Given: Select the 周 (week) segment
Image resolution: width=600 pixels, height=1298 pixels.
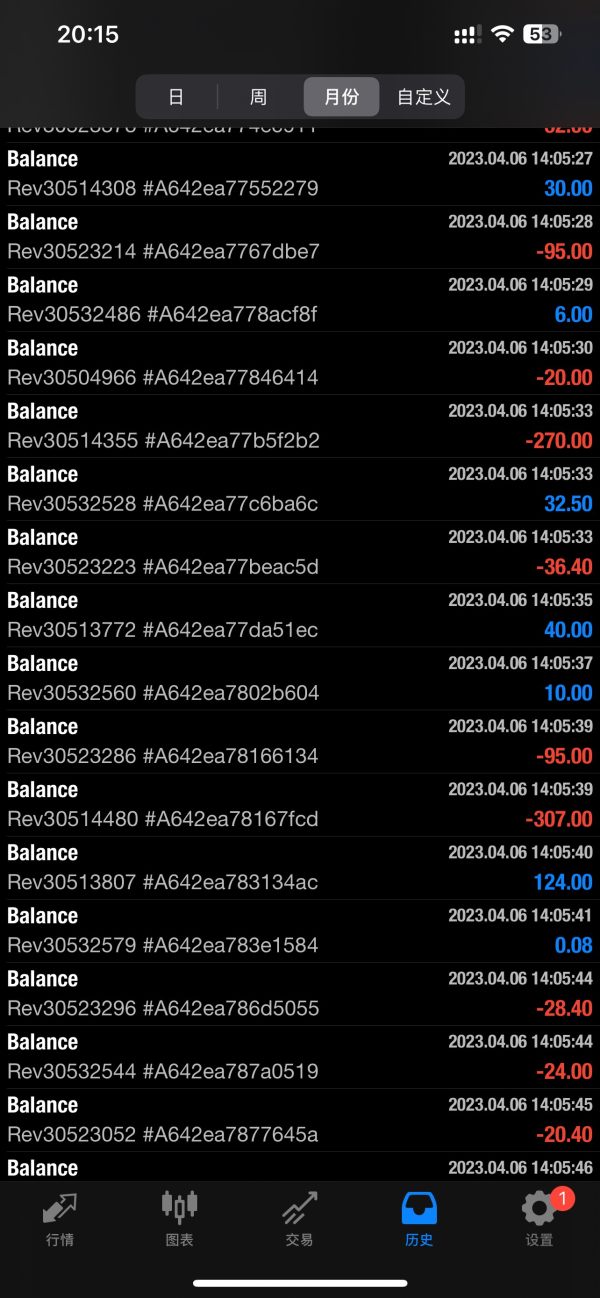Looking at the screenshot, I should (258, 97).
